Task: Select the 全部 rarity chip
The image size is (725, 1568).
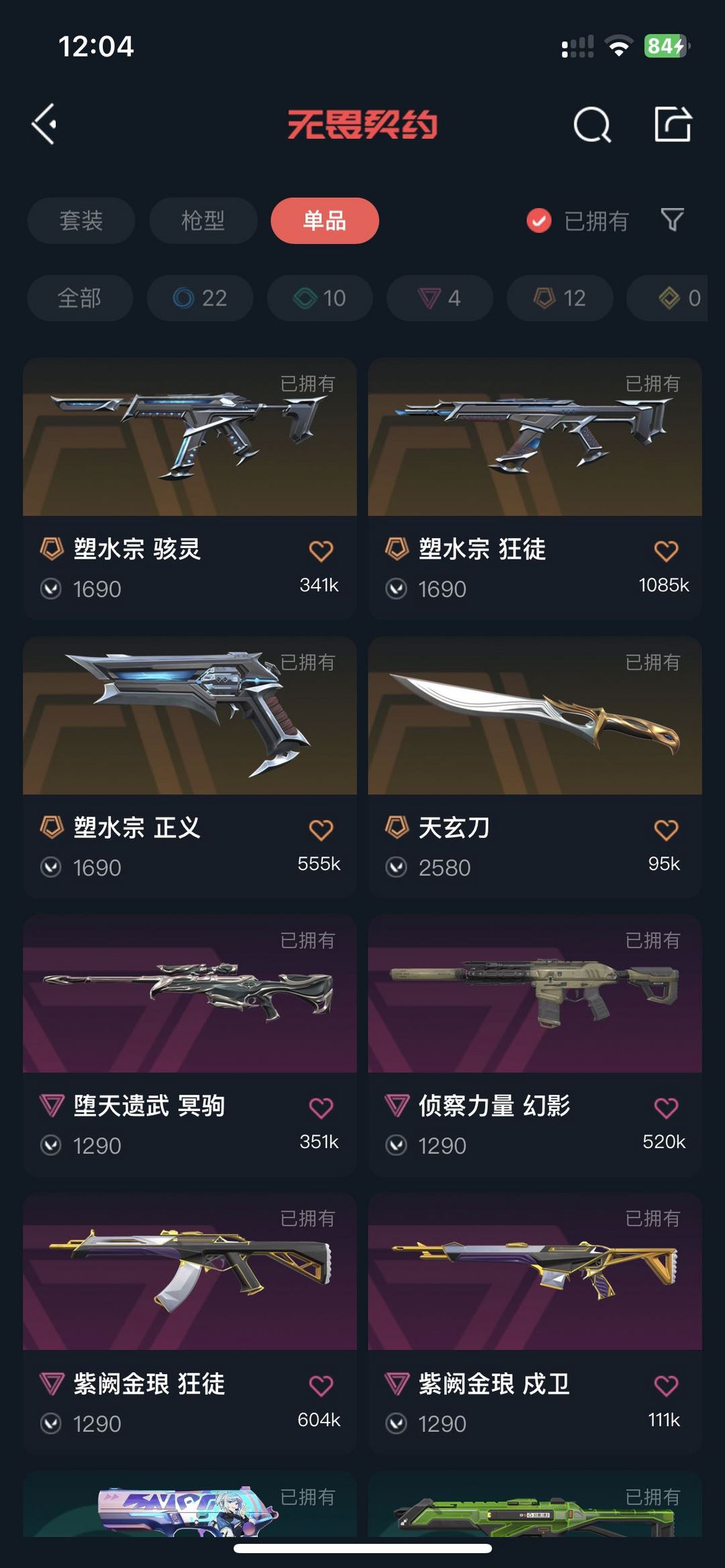Action: (x=80, y=298)
